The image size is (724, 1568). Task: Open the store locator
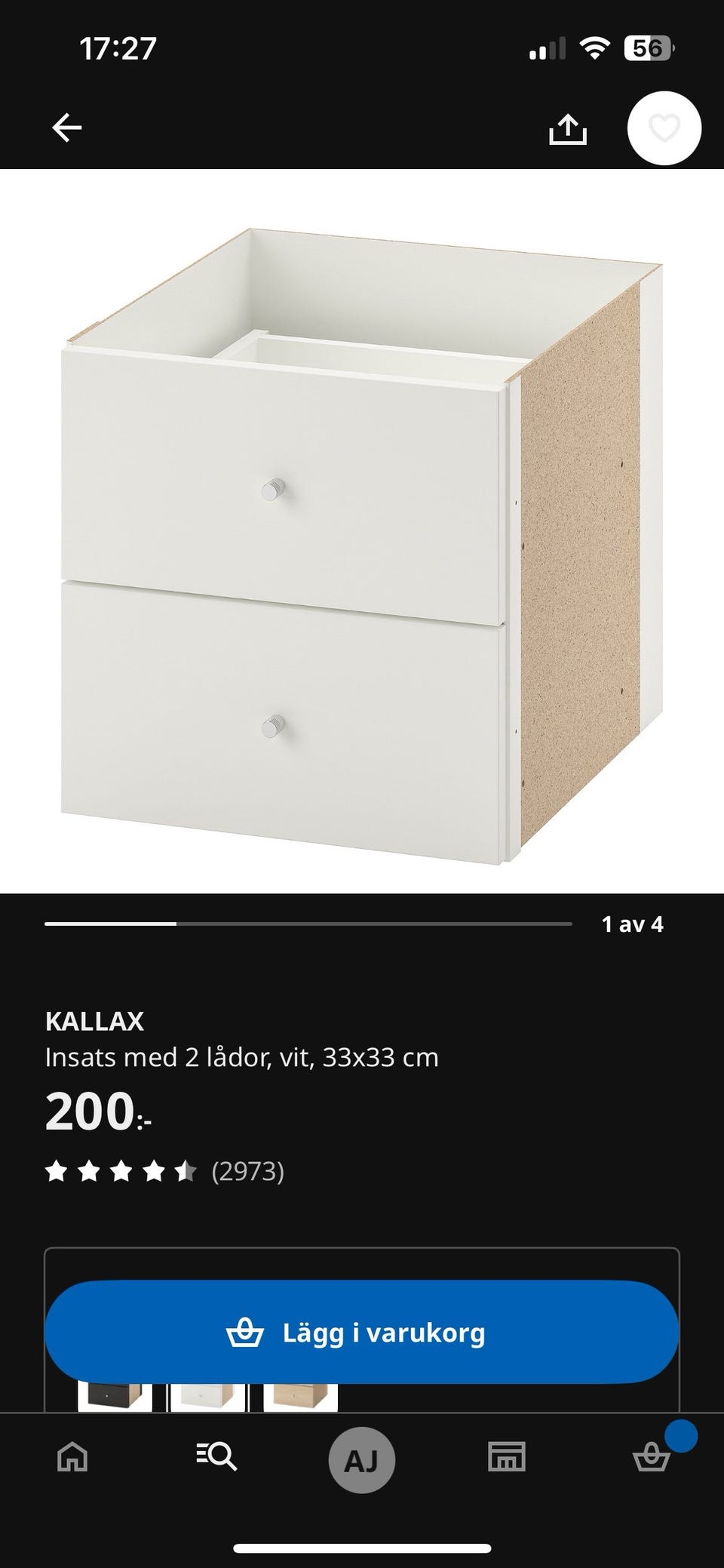click(507, 1458)
